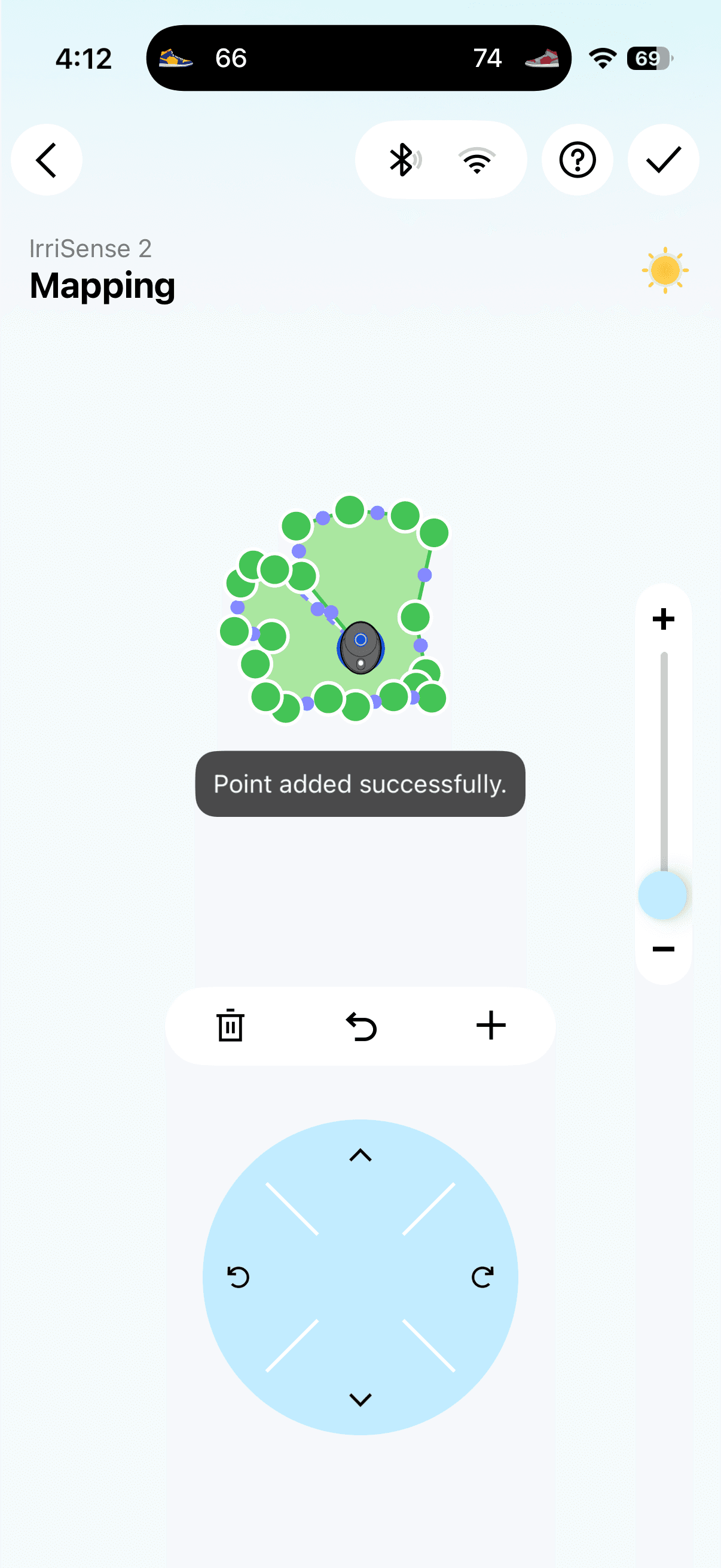Image resolution: width=721 pixels, height=1568 pixels.
Task: Open the help question mark
Action: pyautogui.click(x=577, y=160)
